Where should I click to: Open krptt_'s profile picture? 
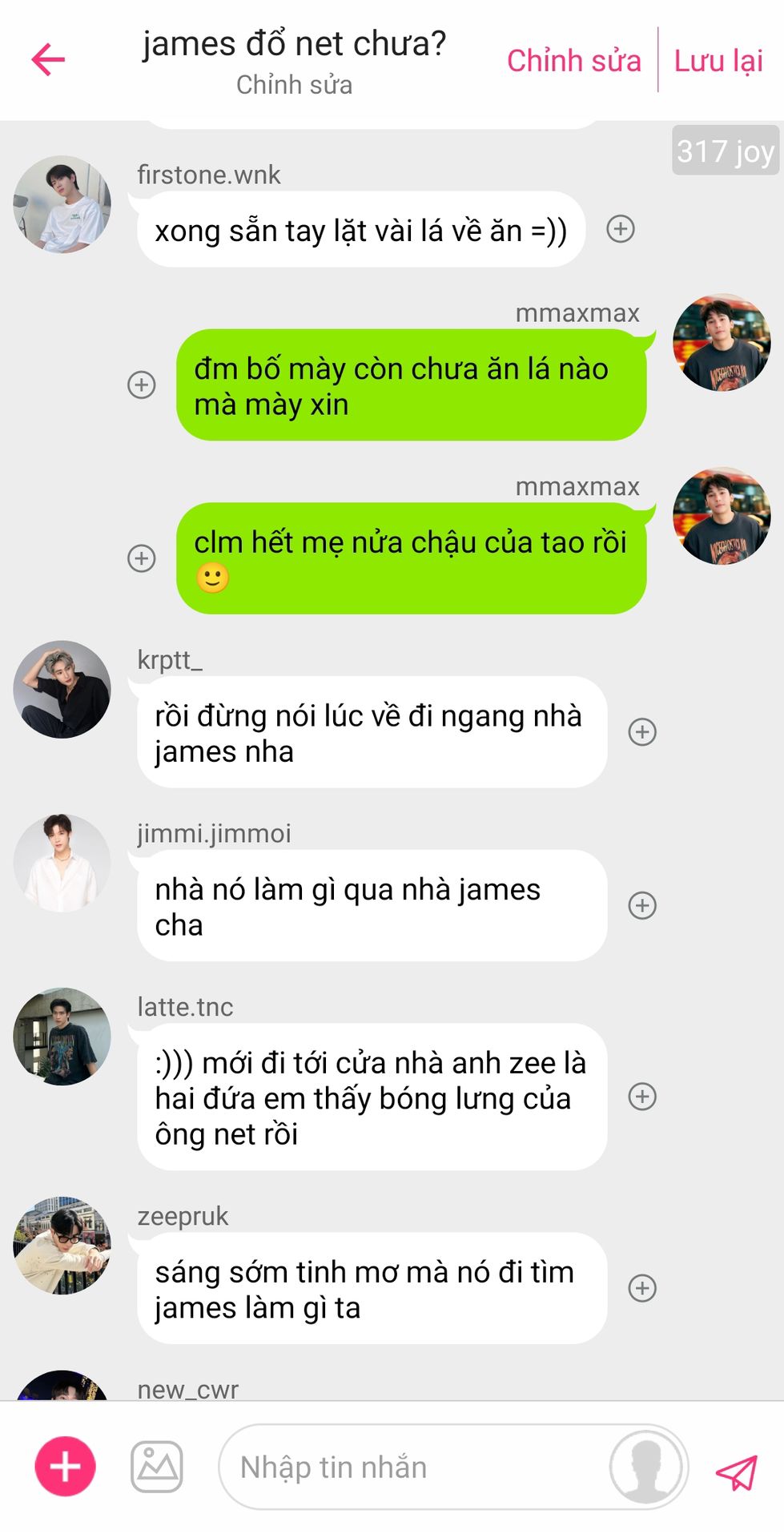(x=62, y=690)
